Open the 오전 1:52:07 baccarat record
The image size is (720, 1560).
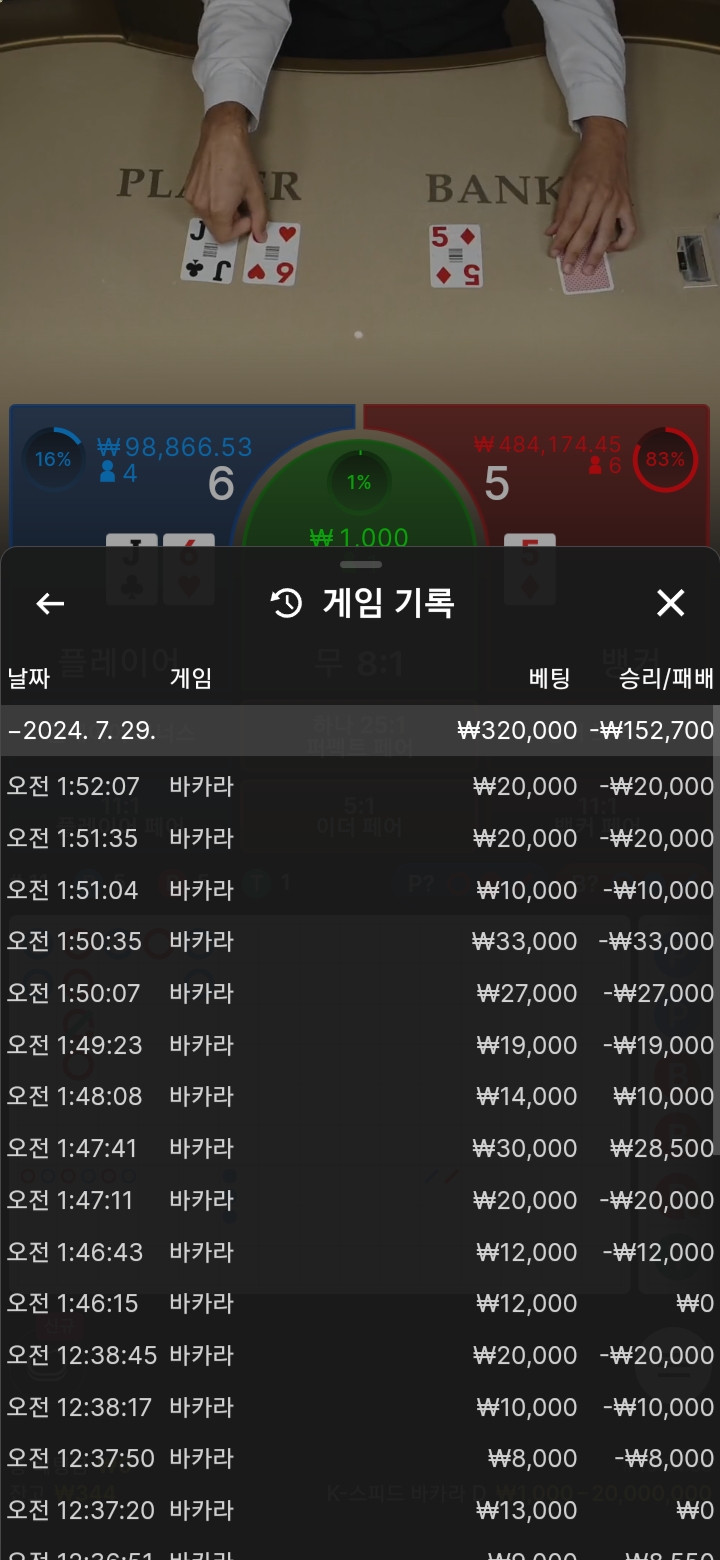360,786
